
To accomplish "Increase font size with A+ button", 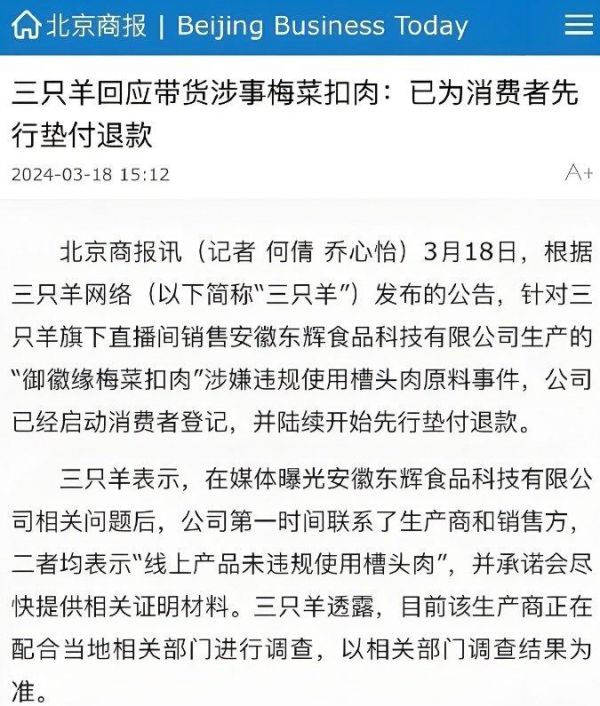I will click(x=578, y=173).
